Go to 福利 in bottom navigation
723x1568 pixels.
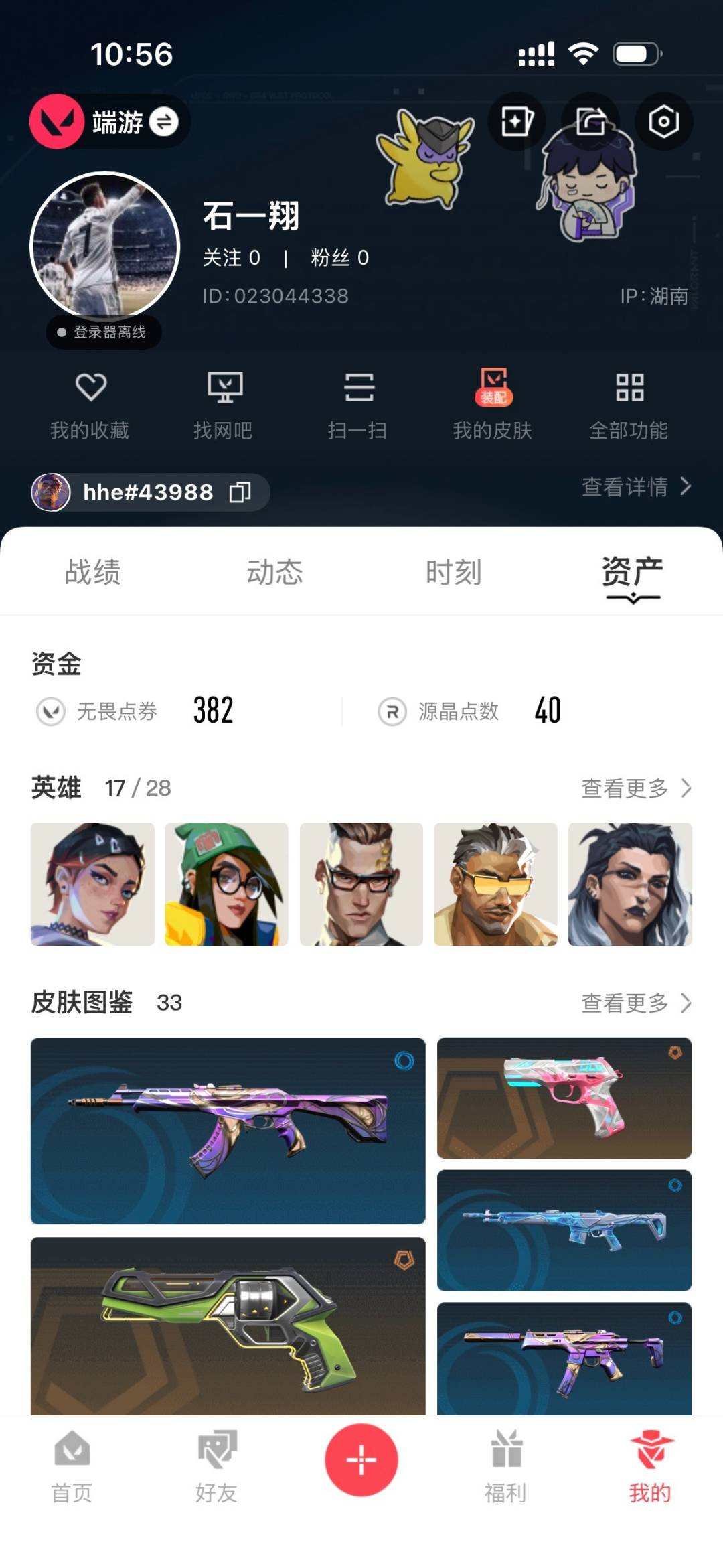506,1474
